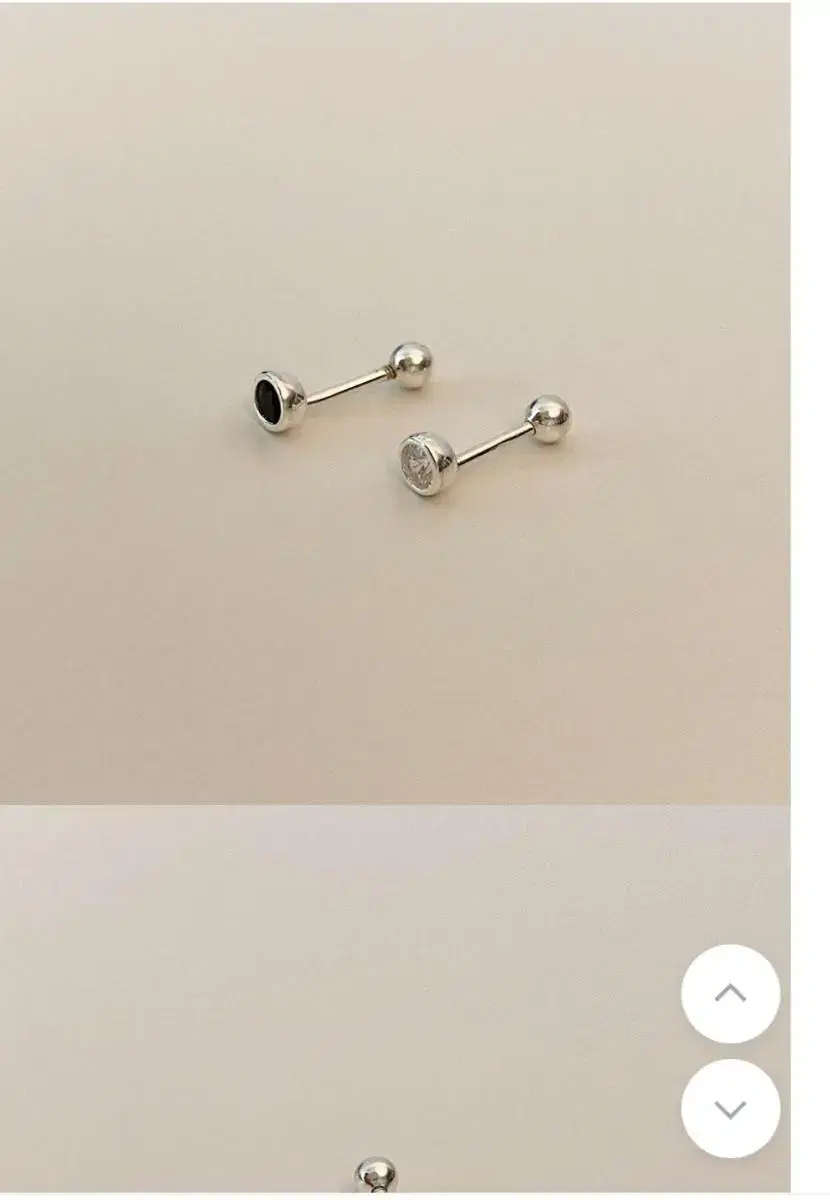Screen dimensions: 830x1200
Task: Click the black gem stud earring
Action: coord(270,400)
